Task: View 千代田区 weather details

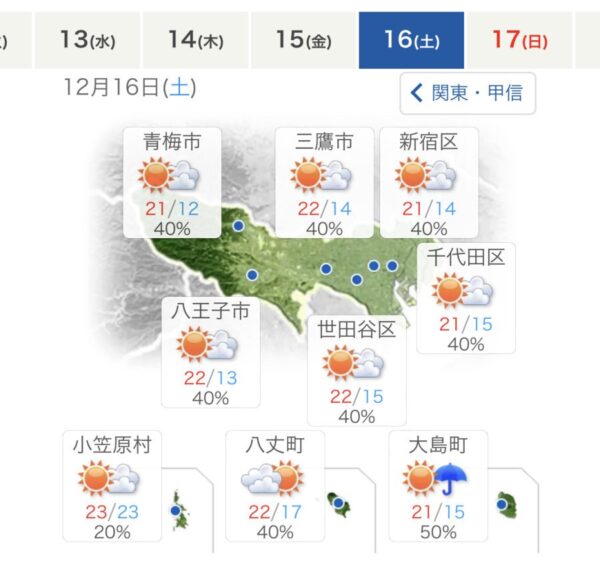Action: (466, 298)
